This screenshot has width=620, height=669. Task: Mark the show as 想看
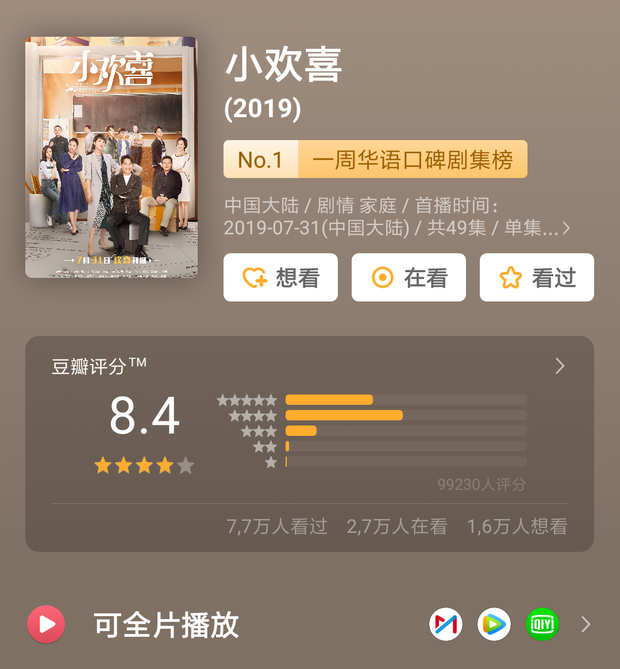click(x=280, y=278)
